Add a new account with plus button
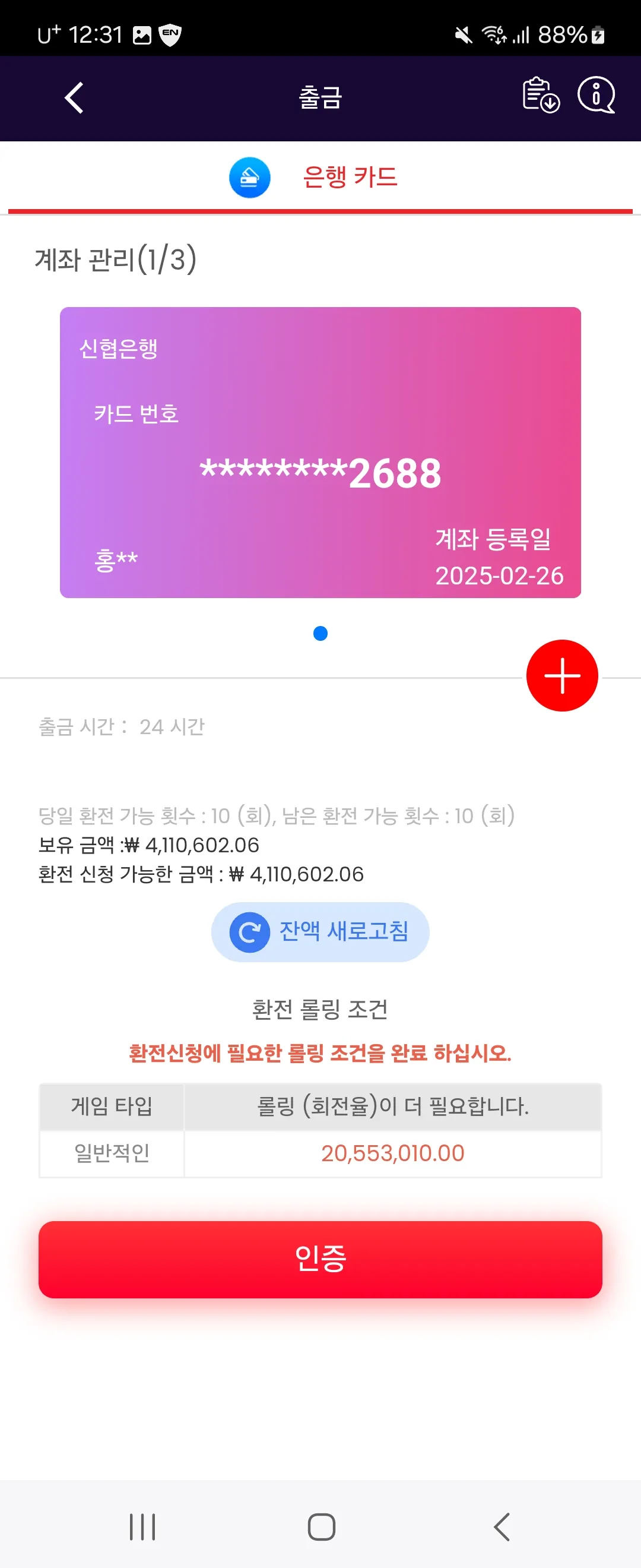Image resolution: width=641 pixels, height=1568 pixels. (562, 676)
